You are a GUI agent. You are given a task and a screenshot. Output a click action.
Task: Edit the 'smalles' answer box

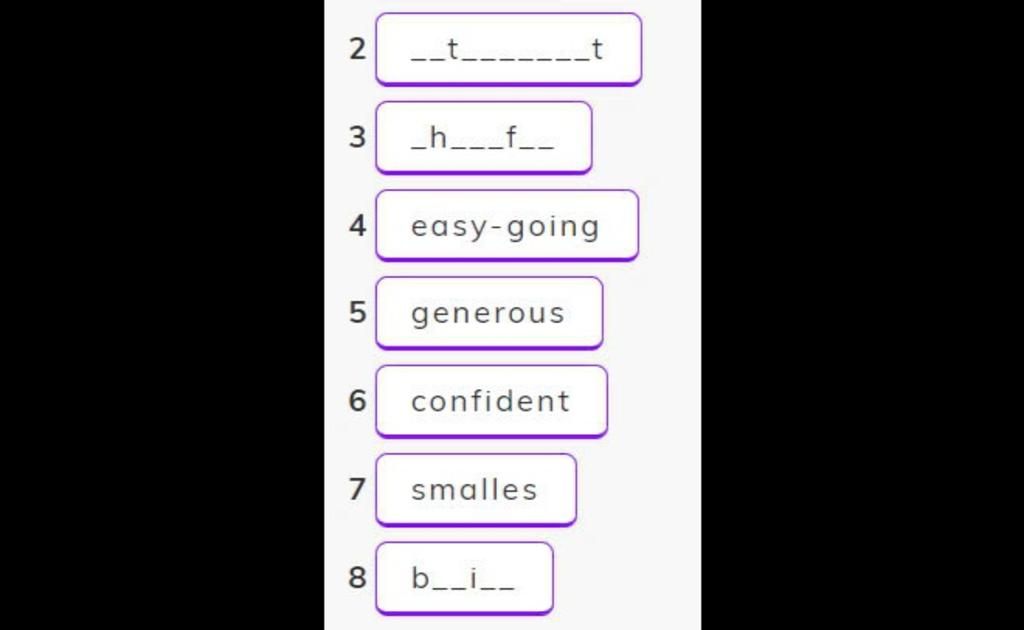(x=475, y=489)
